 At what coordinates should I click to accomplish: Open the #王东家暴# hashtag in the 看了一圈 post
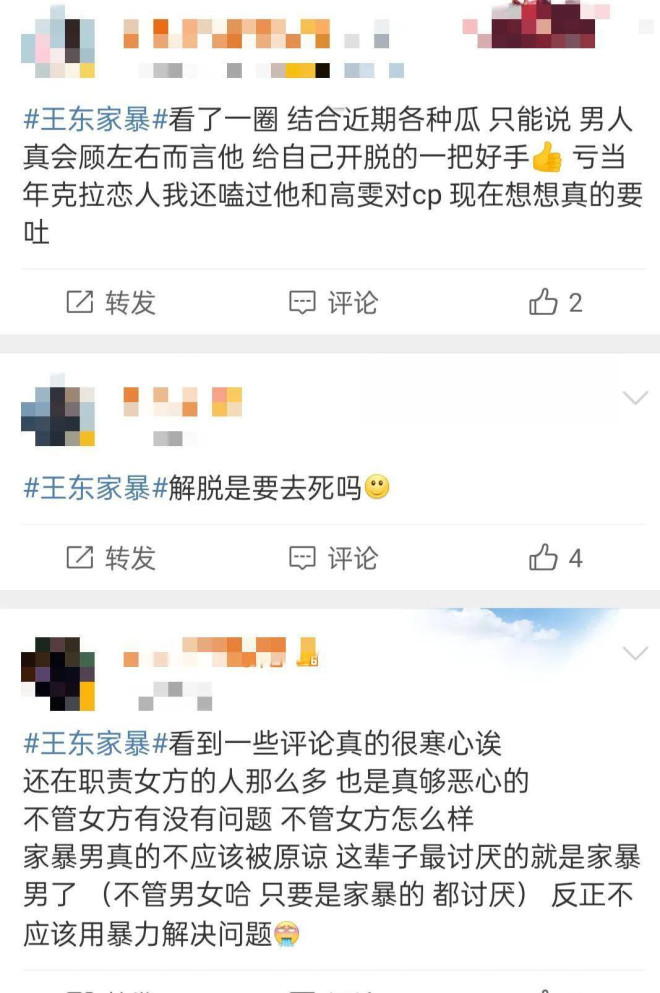[x=86, y=120]
